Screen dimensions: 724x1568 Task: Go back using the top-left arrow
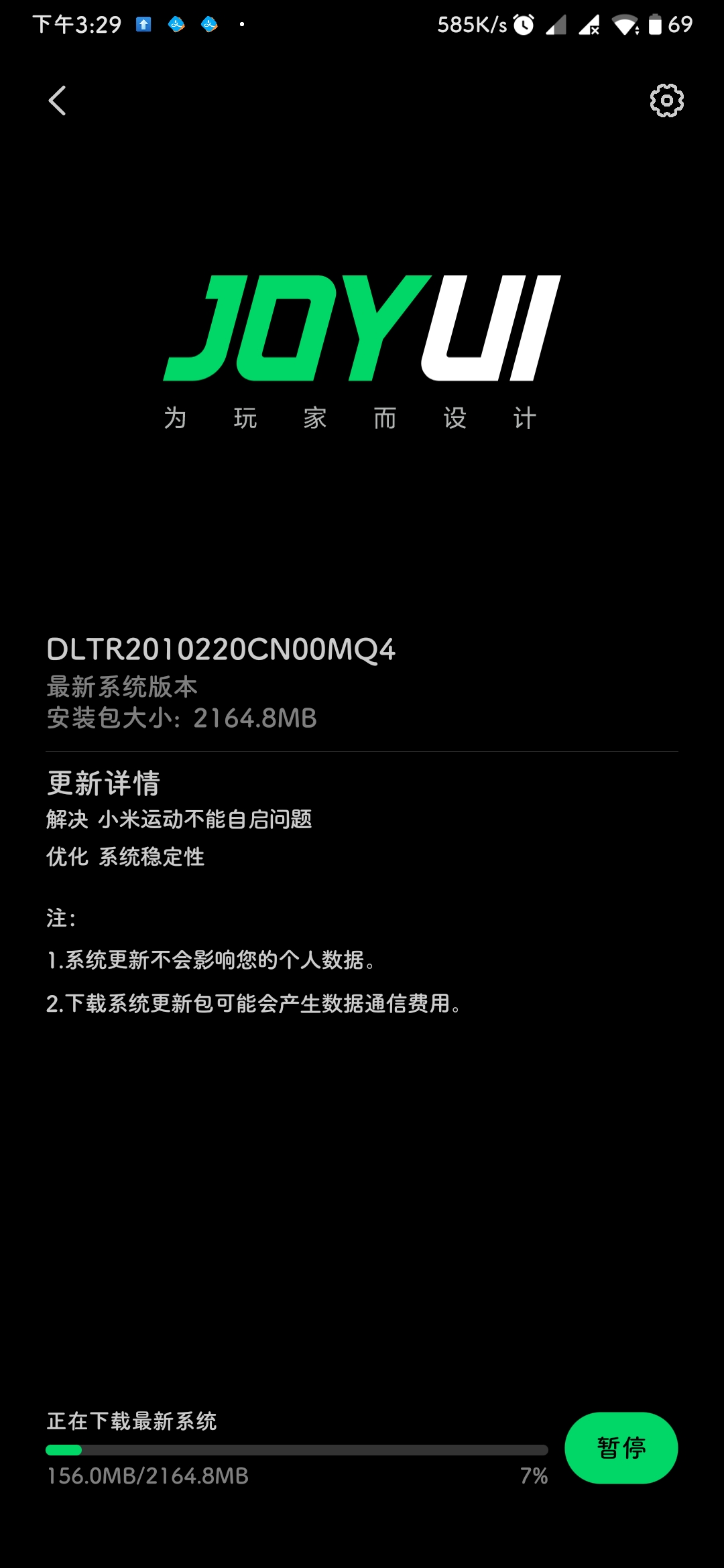pos(58,101)
